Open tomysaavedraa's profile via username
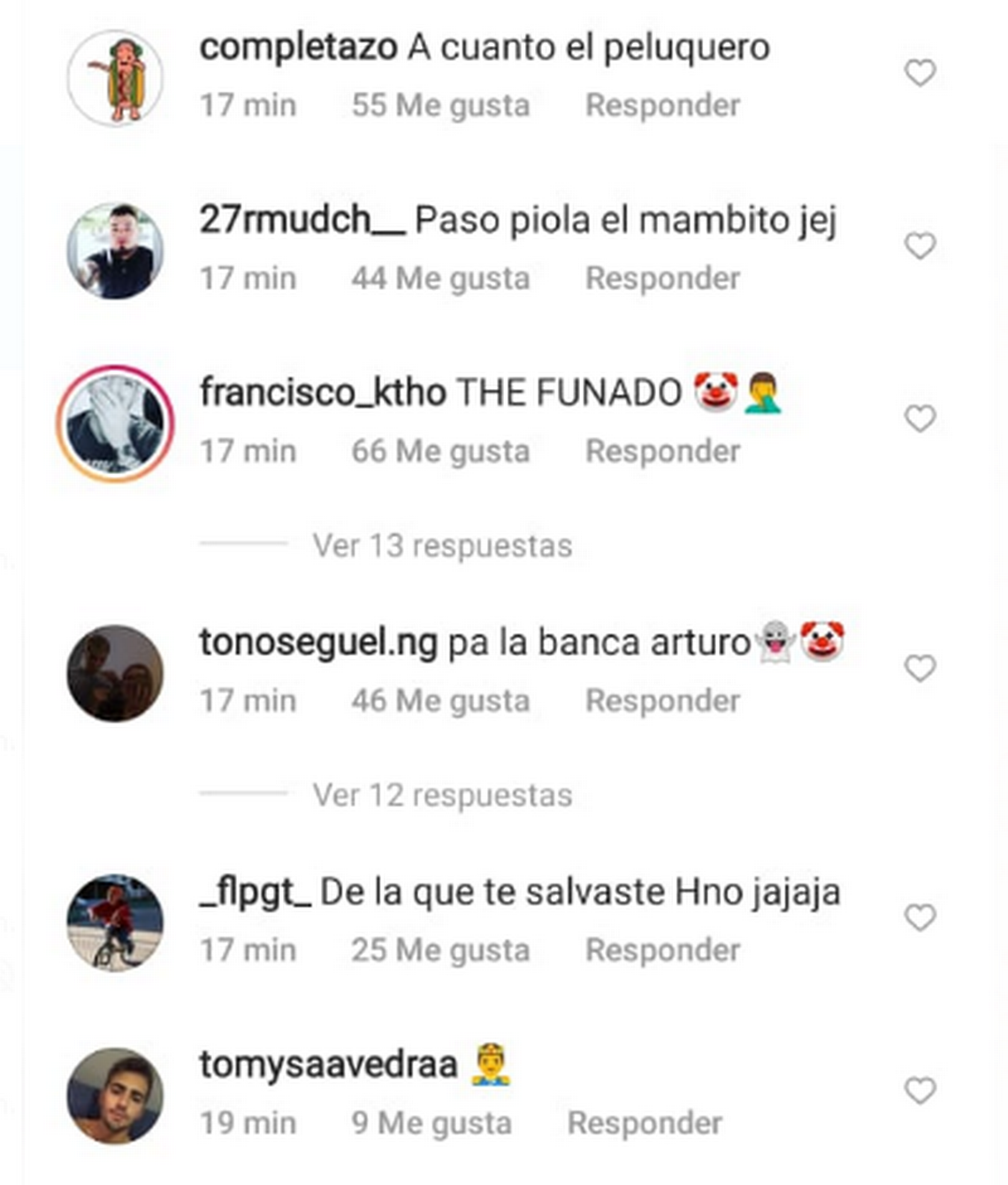This screenshot has height=1185, width=1008. [328, 1064]
